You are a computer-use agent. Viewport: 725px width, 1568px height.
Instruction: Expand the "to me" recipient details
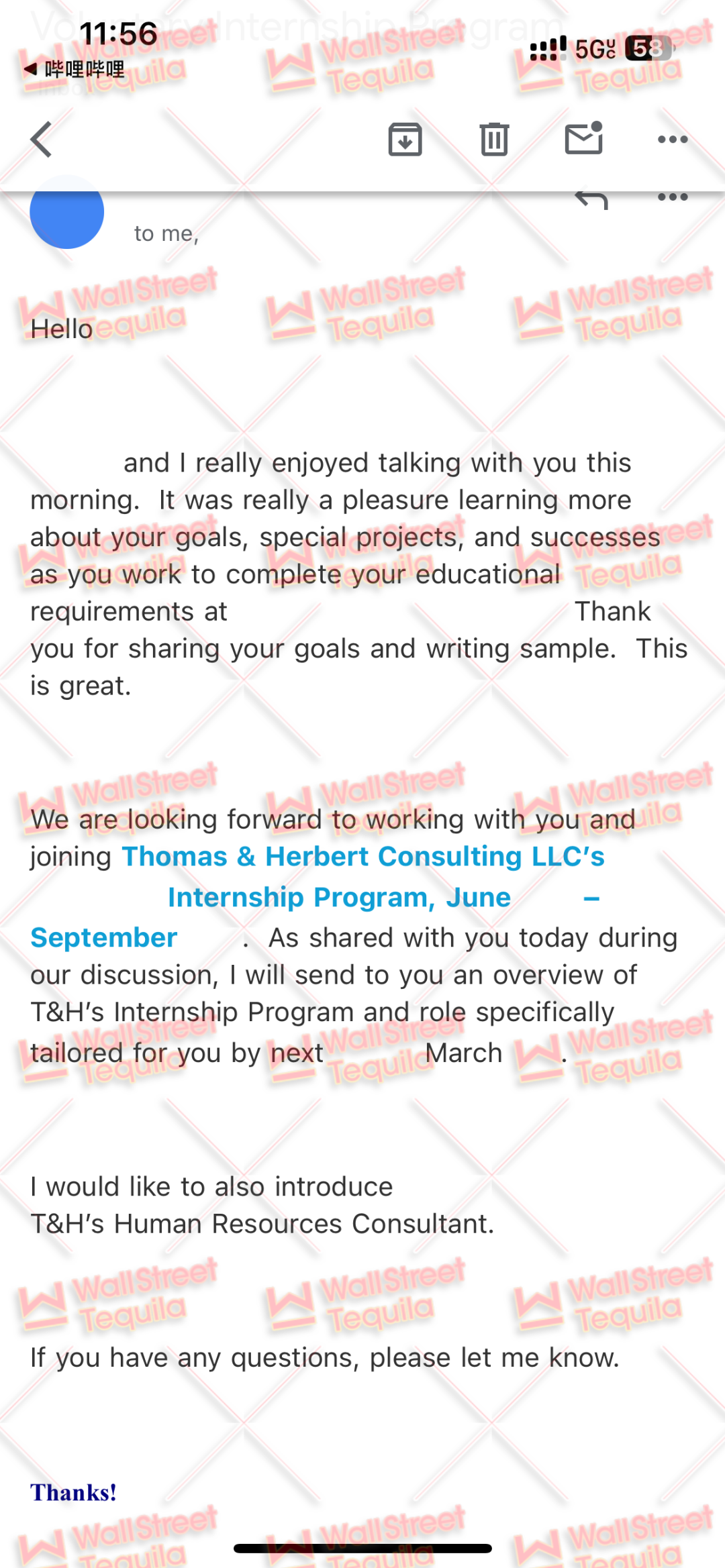[166, 233]
